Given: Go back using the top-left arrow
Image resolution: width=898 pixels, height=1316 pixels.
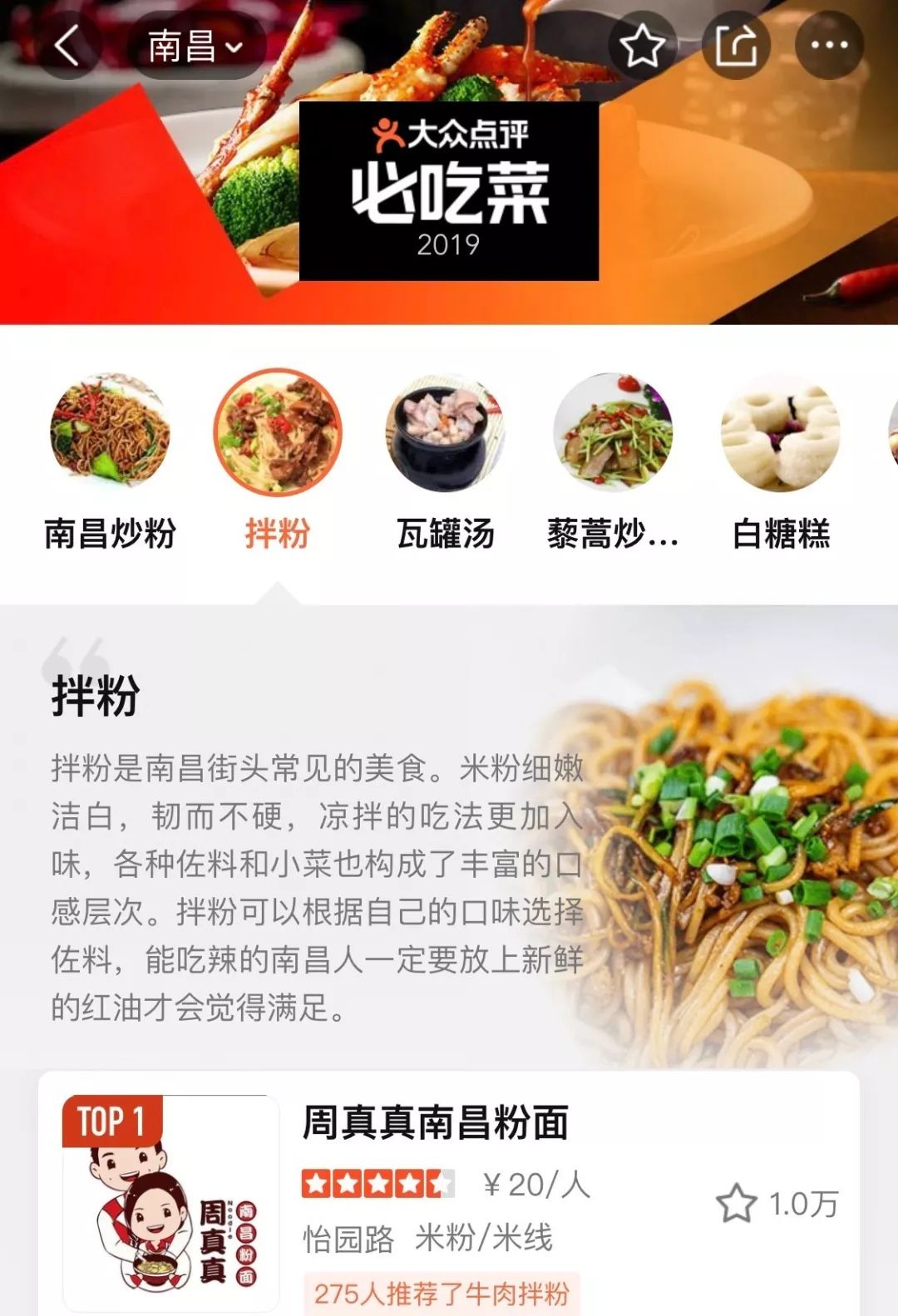Looking at the screenshot, I should coord(67,45).
